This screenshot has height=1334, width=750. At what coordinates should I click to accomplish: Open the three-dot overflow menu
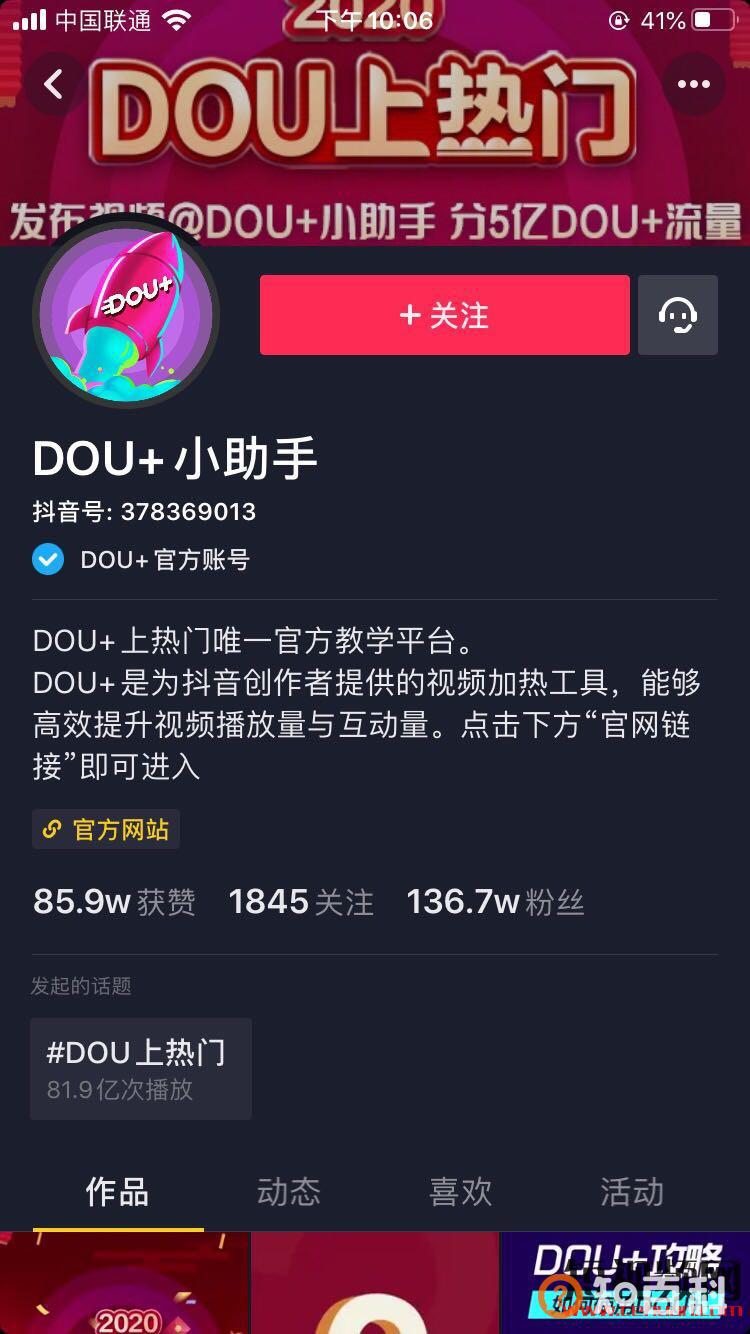[693, 85]
